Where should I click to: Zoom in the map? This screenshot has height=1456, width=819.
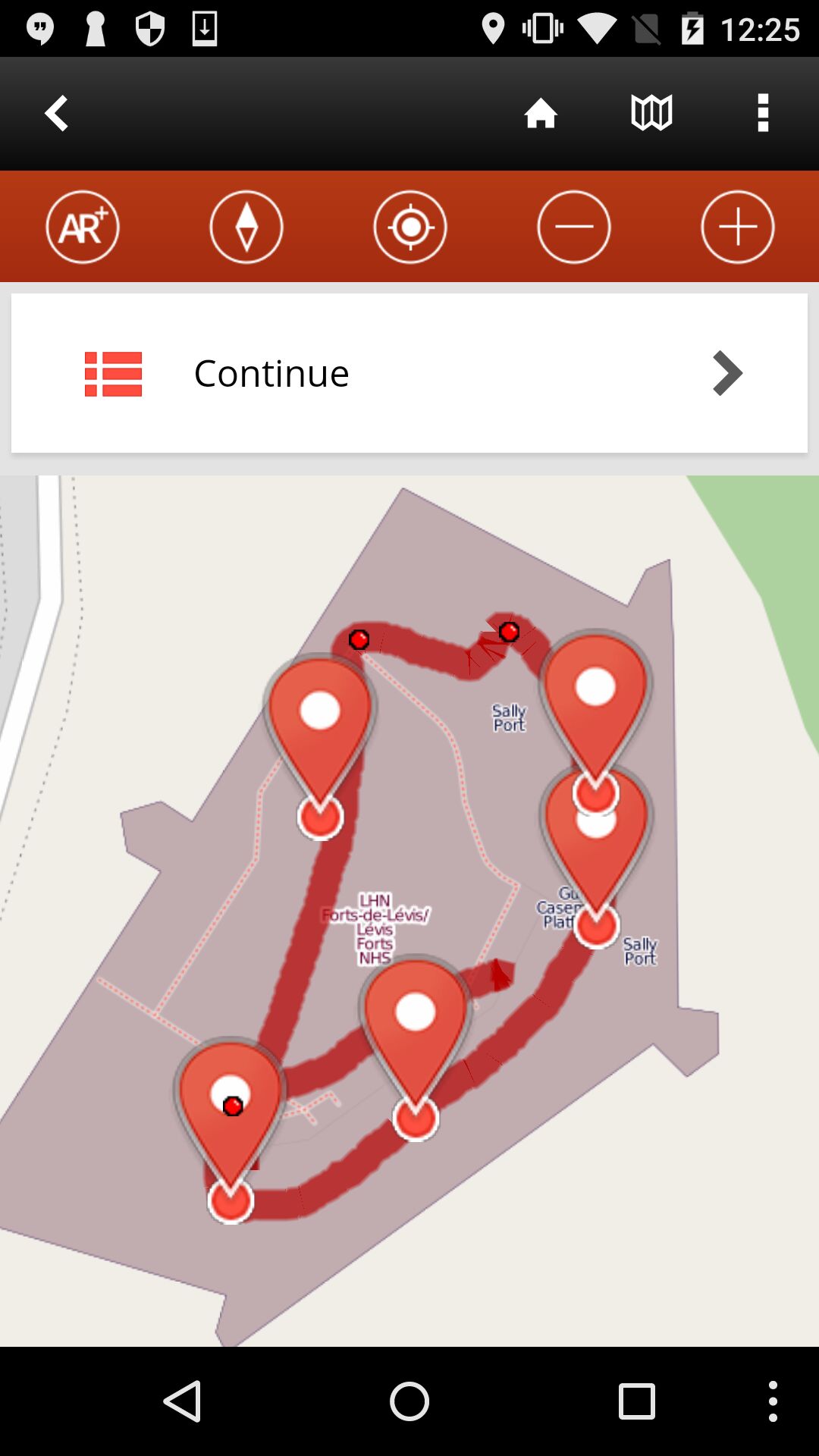[x=738, y=227]
